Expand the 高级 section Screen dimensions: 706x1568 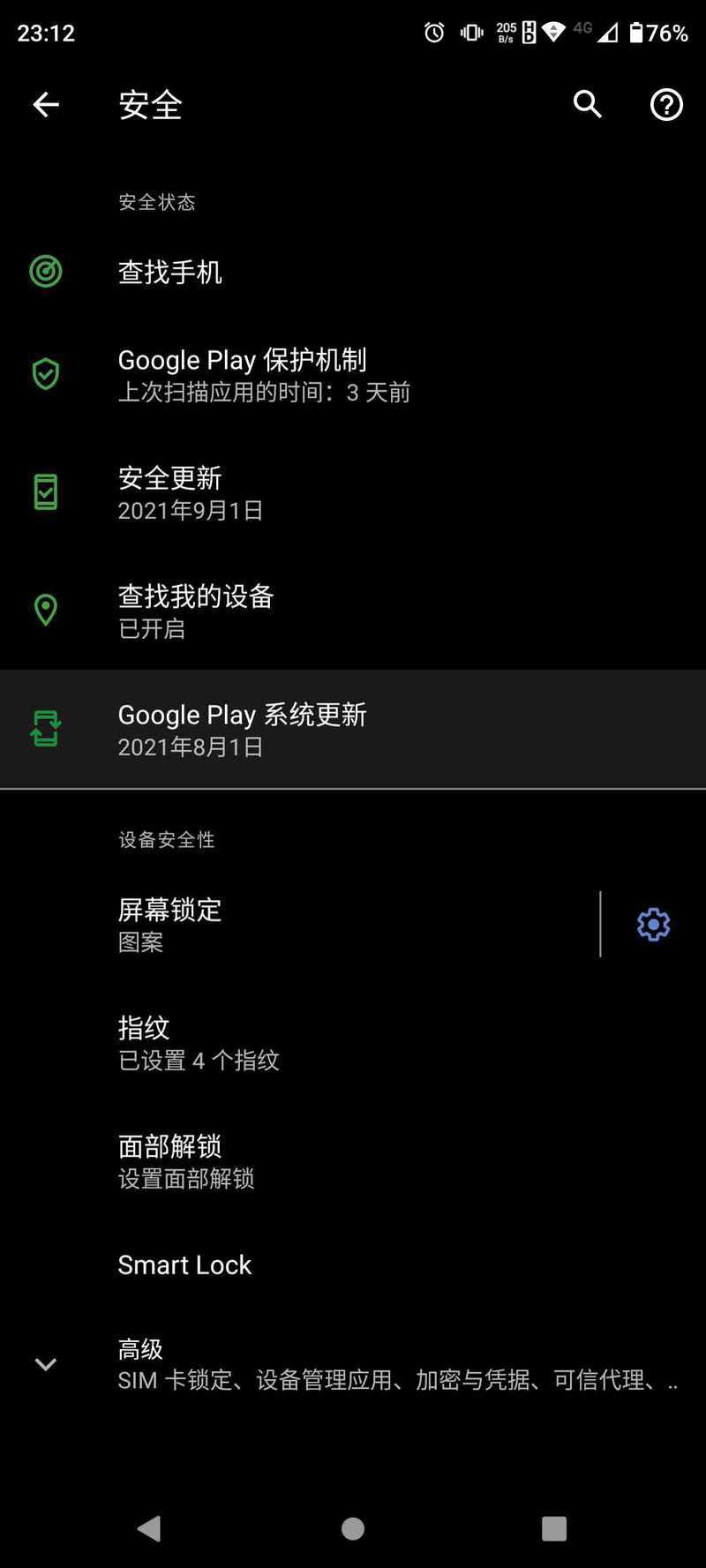(353, 1364)
